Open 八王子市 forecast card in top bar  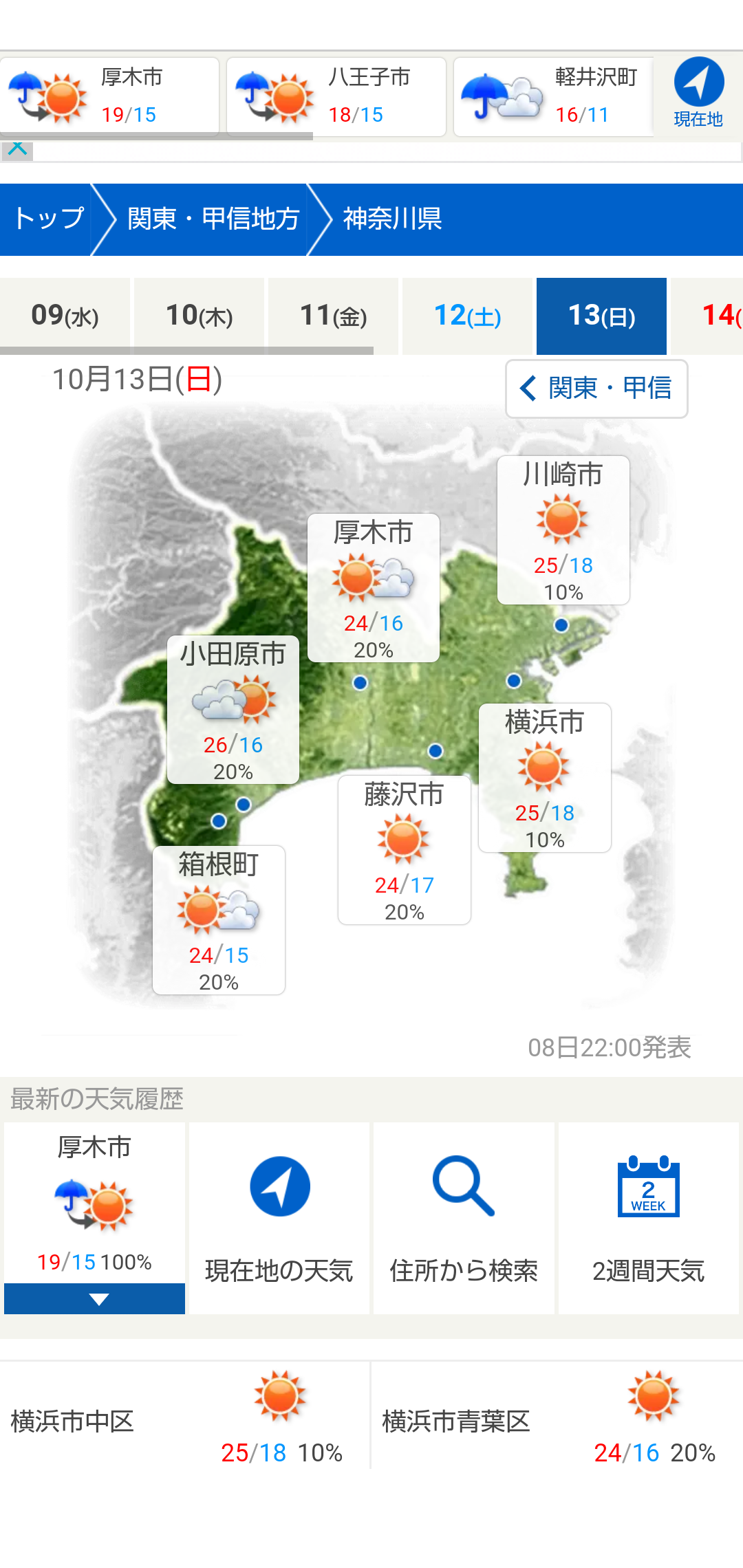336,97
